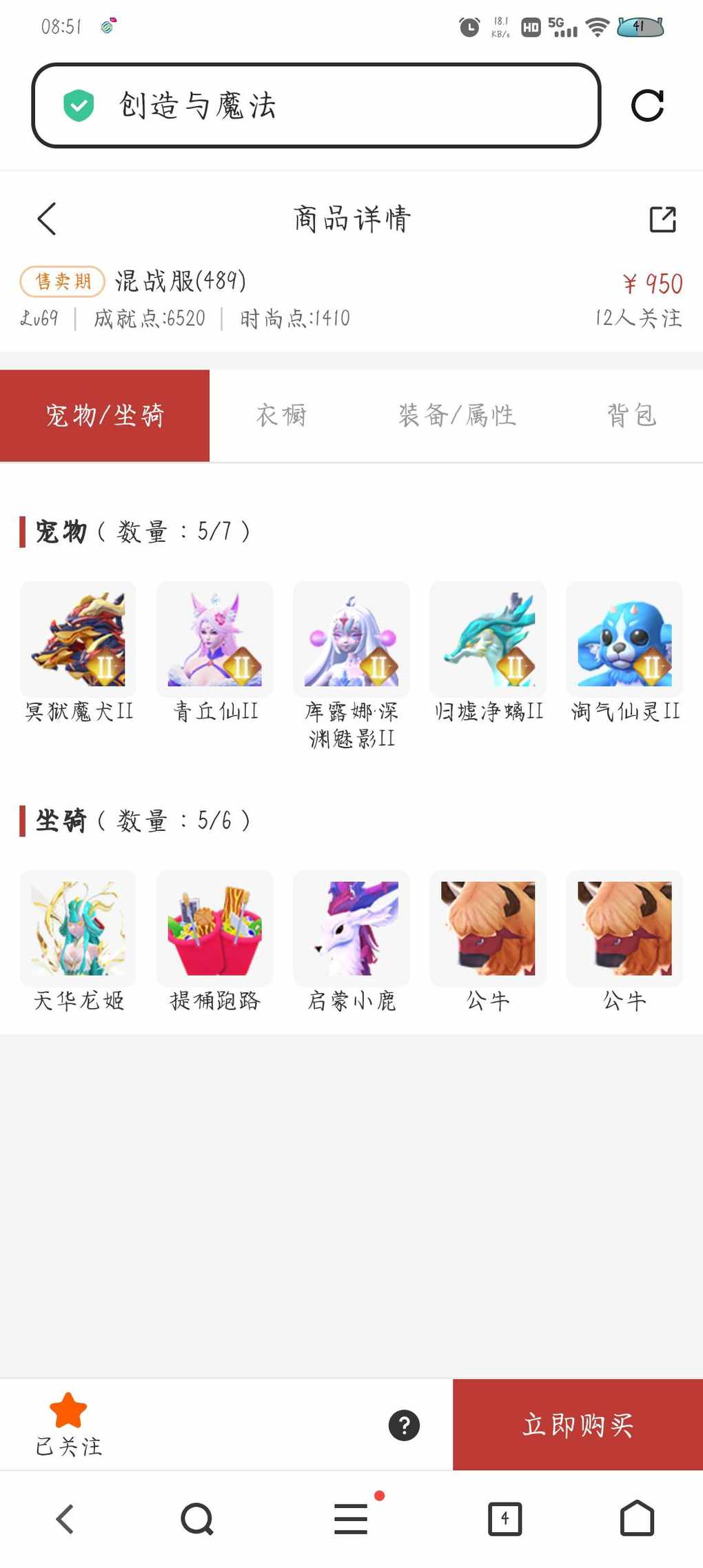Select mount 启蒙小鹿
This screenshot has height=1568, width=703.
point(351,929)
